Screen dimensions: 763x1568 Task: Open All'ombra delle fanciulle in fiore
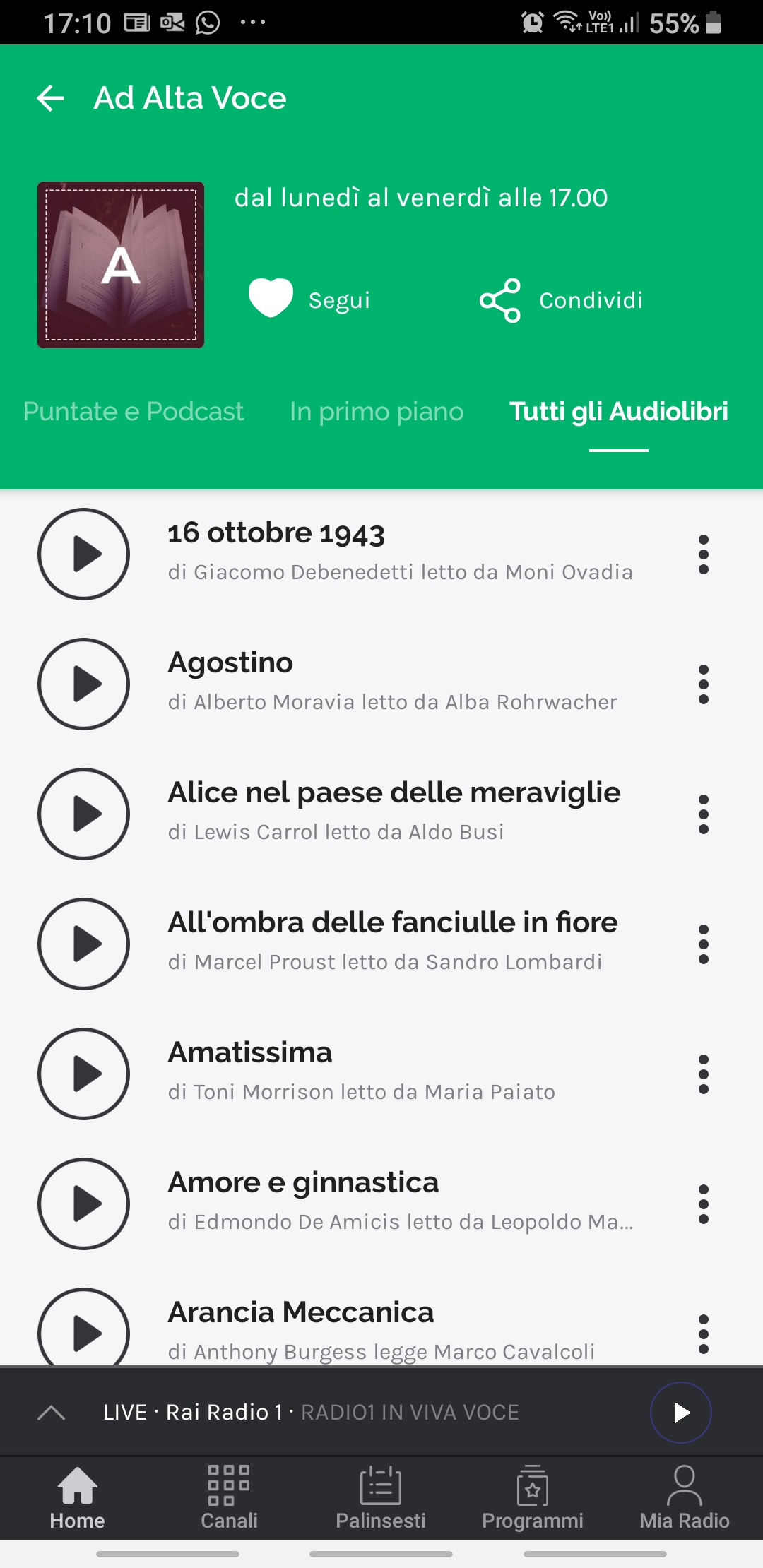(392, 922)
